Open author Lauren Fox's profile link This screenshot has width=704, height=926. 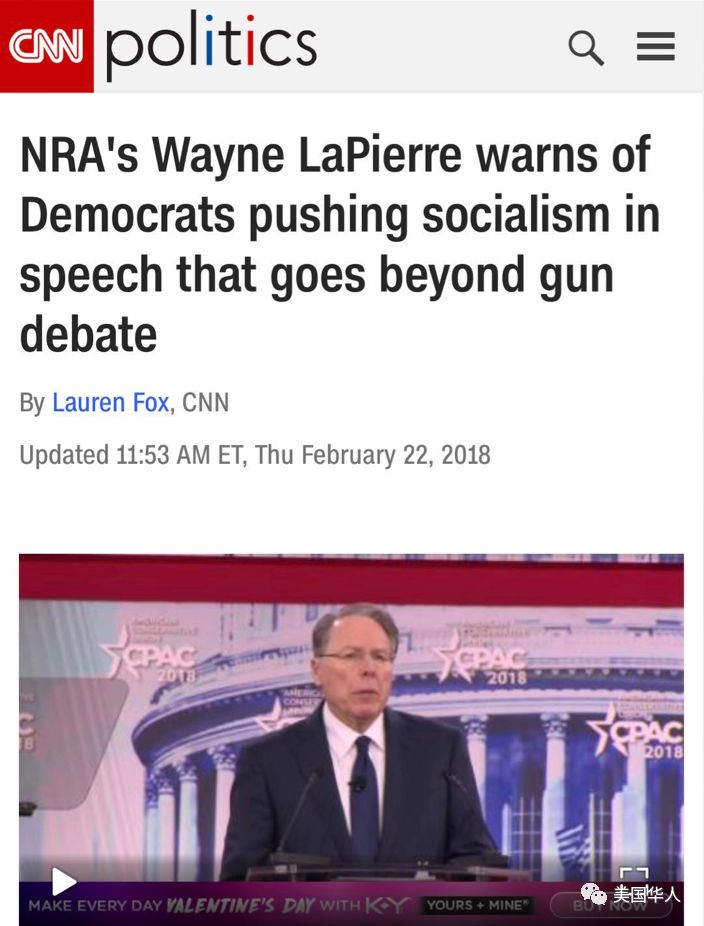coord(110,403)
